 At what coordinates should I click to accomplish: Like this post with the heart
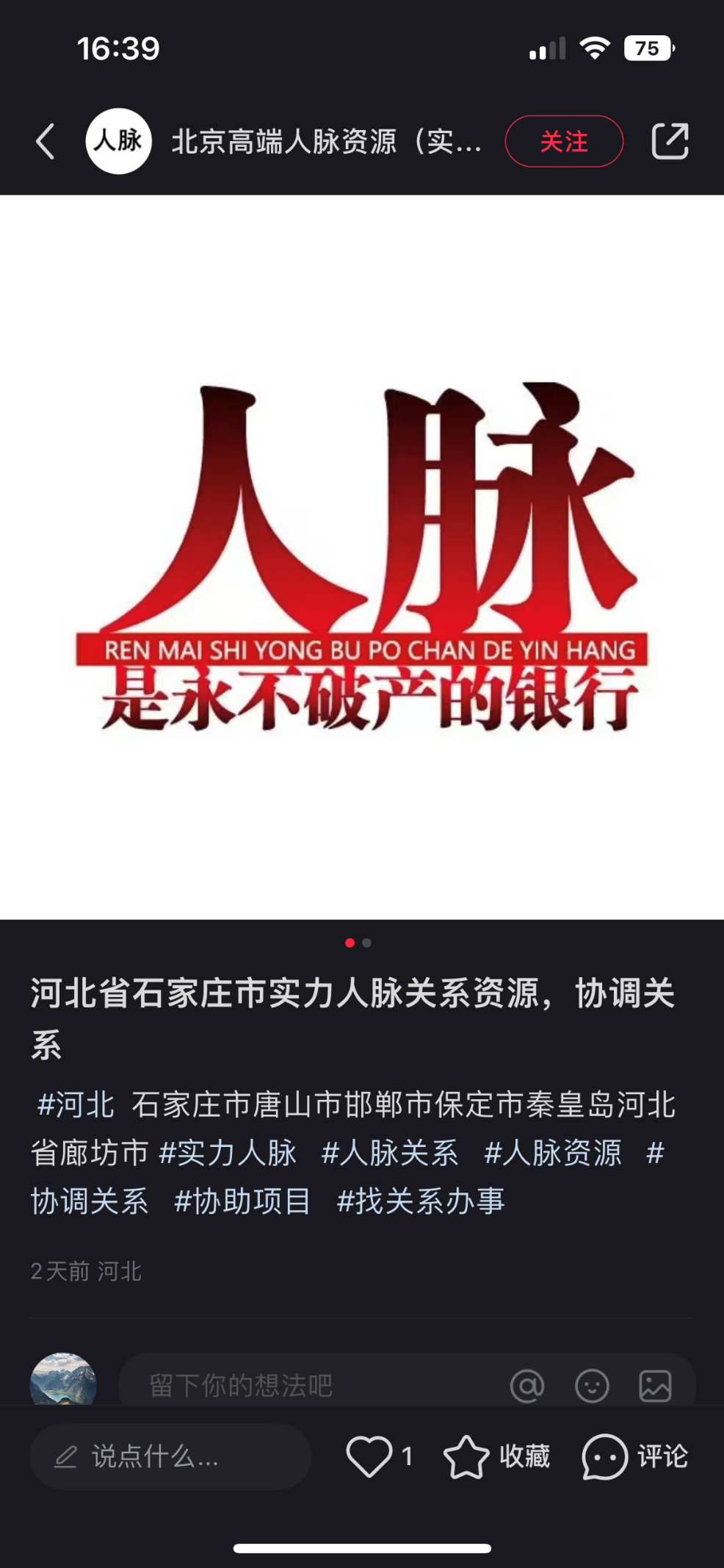click(x=369, y=1456)
